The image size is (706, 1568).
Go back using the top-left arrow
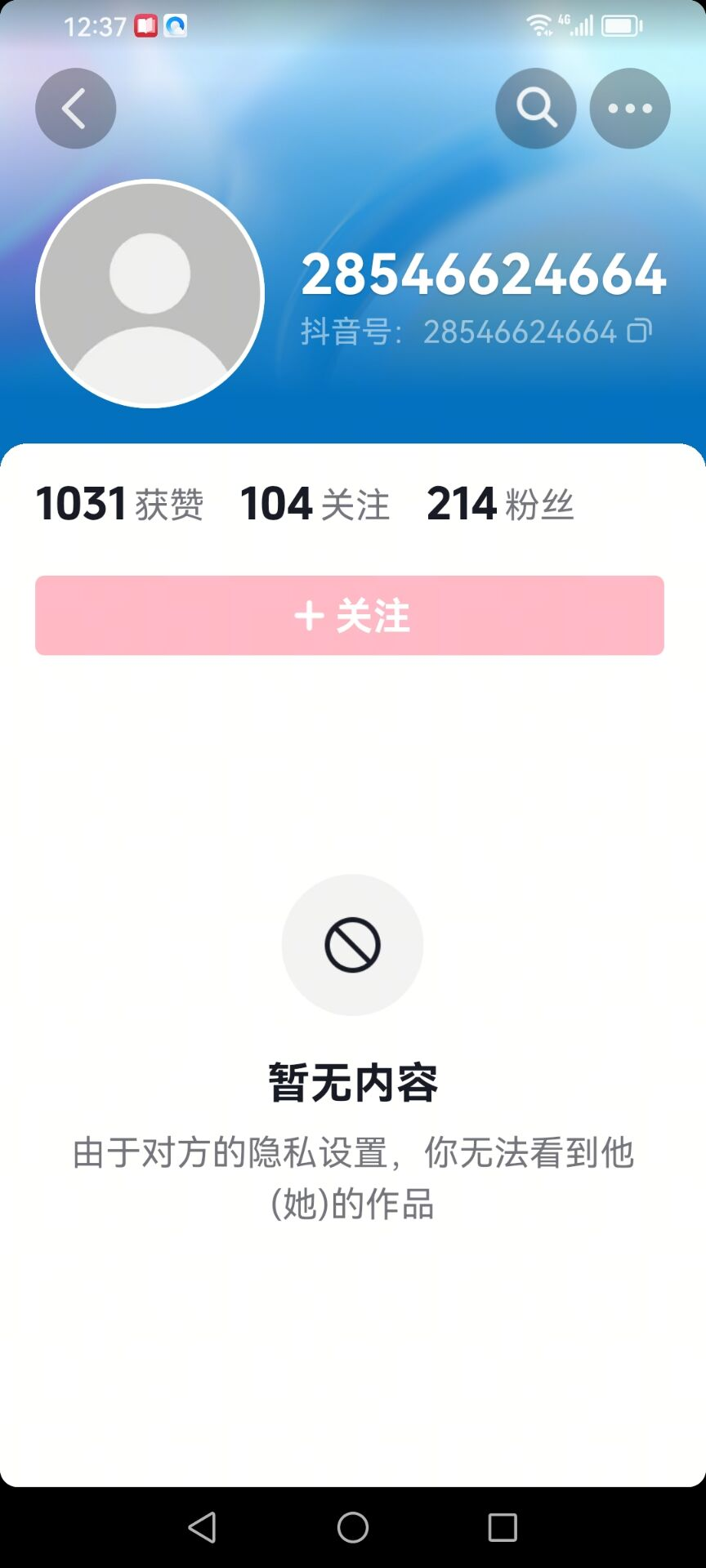pos(75,109)
